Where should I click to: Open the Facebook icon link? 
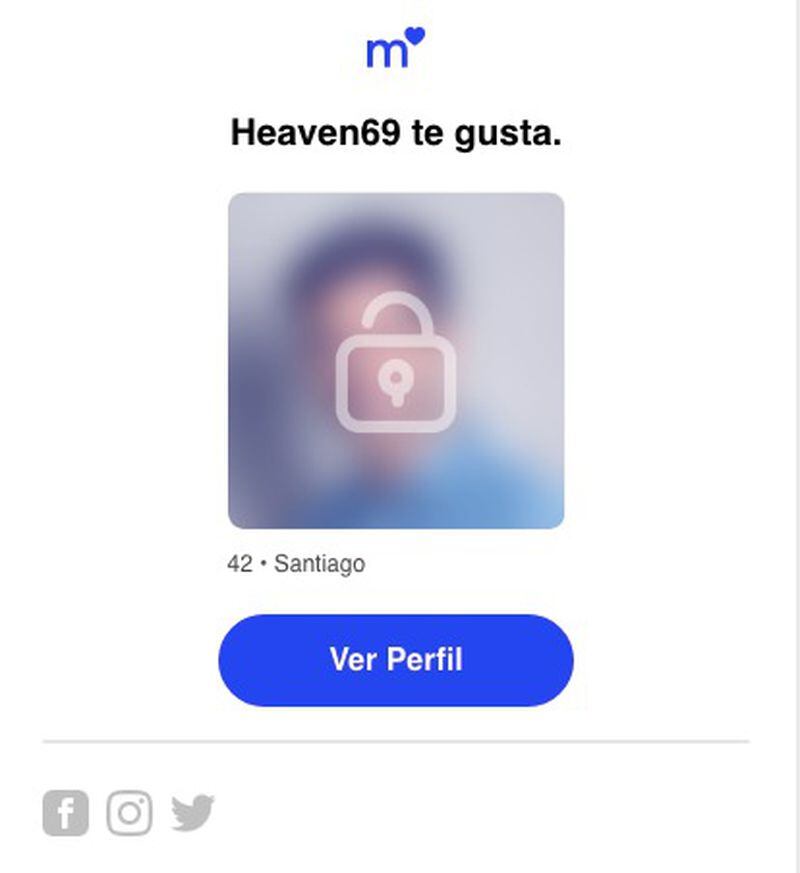pos(65,813)
